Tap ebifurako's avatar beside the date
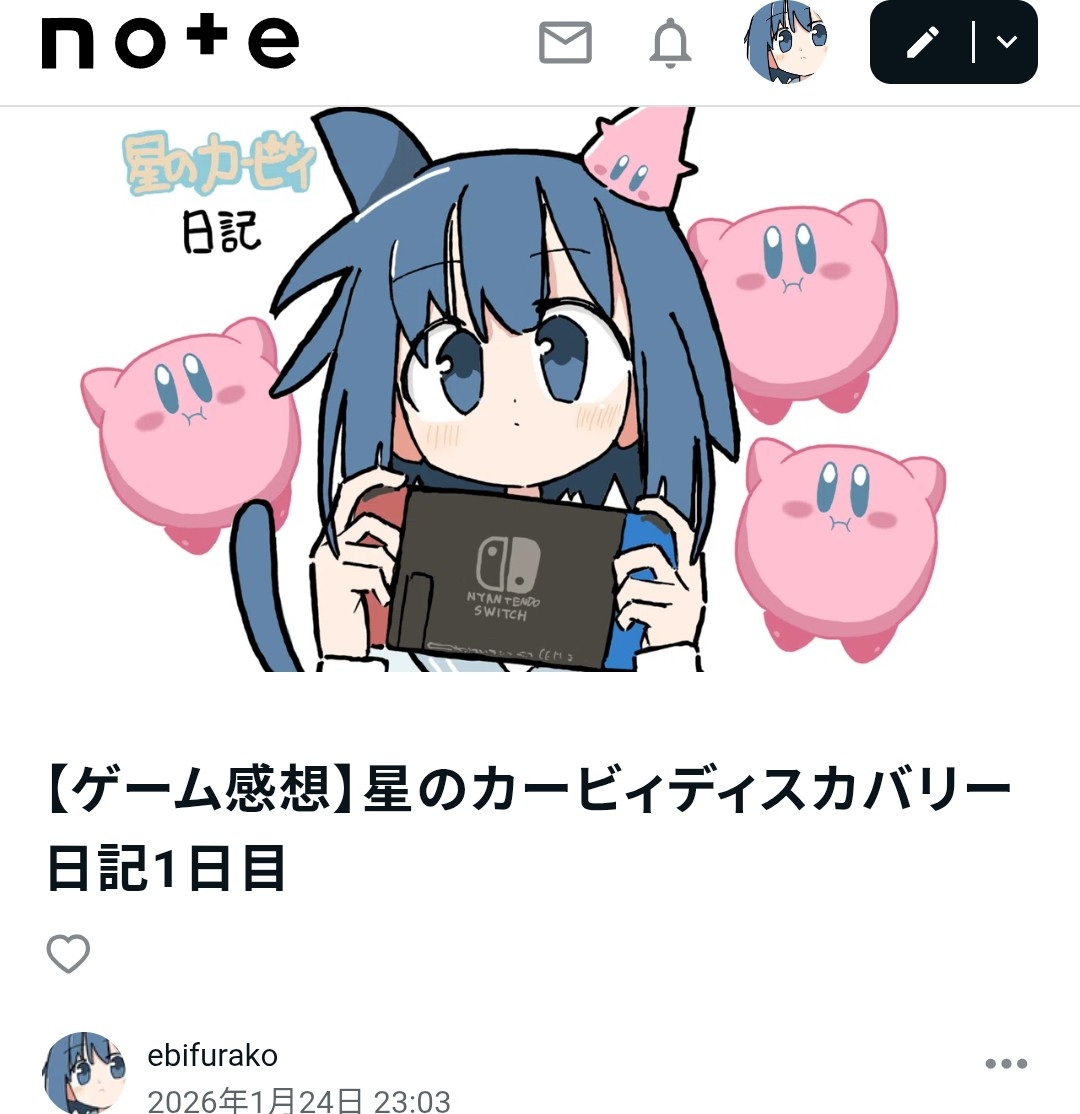The height and width of the screenshot is (1114, 1080). coord(84,1073)
